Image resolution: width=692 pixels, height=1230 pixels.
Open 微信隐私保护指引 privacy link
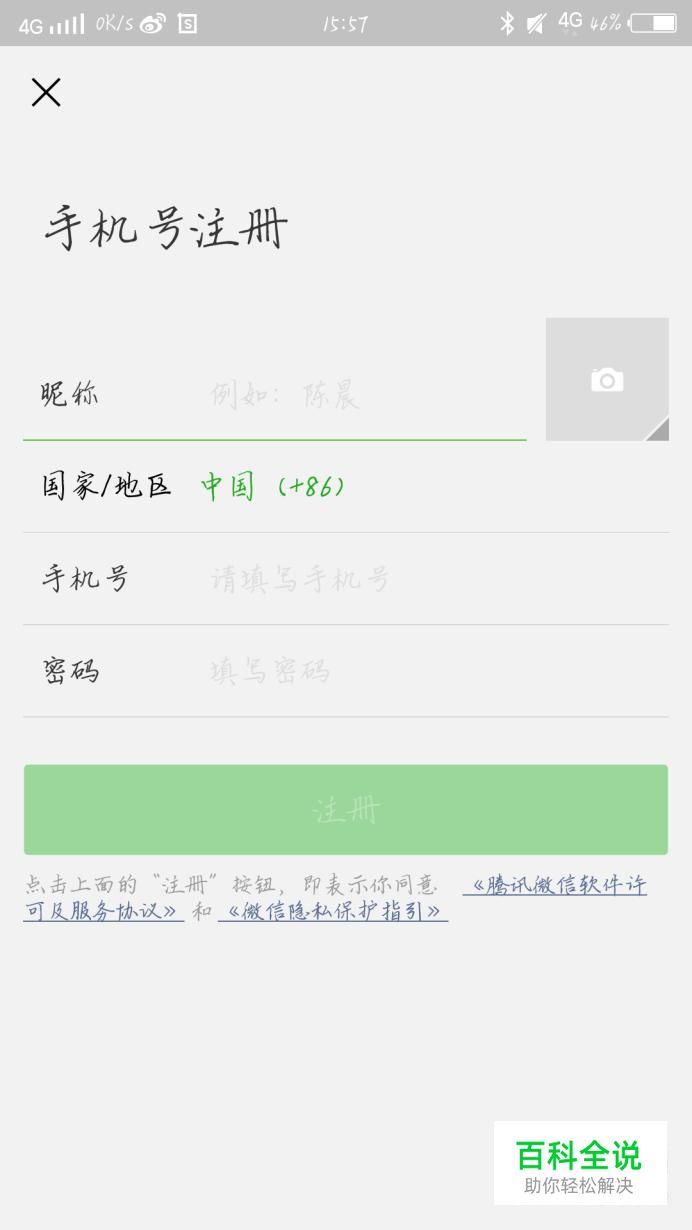click(x=333, y=911)
